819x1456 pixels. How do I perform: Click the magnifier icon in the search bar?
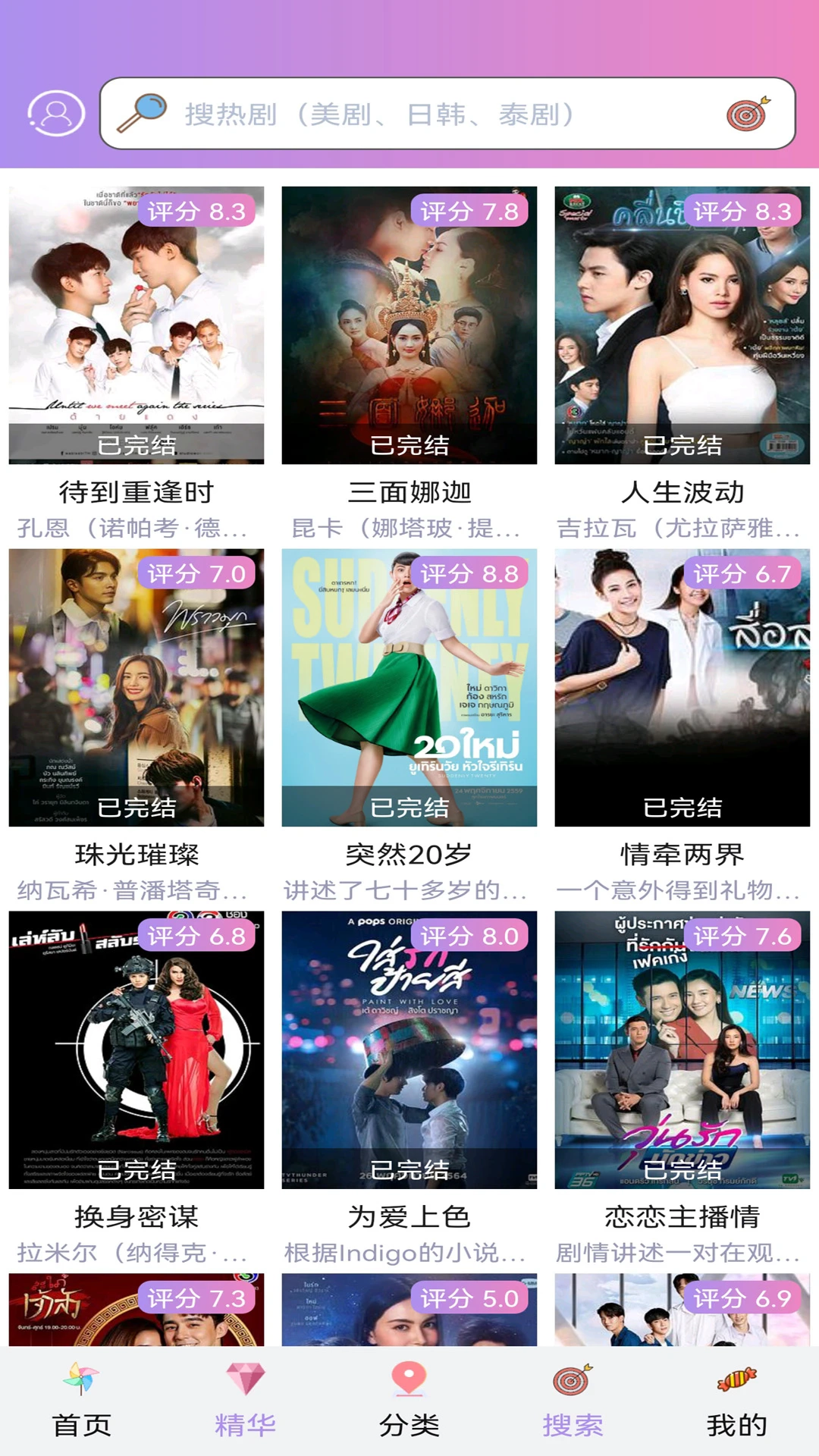[x=143, y=114]
